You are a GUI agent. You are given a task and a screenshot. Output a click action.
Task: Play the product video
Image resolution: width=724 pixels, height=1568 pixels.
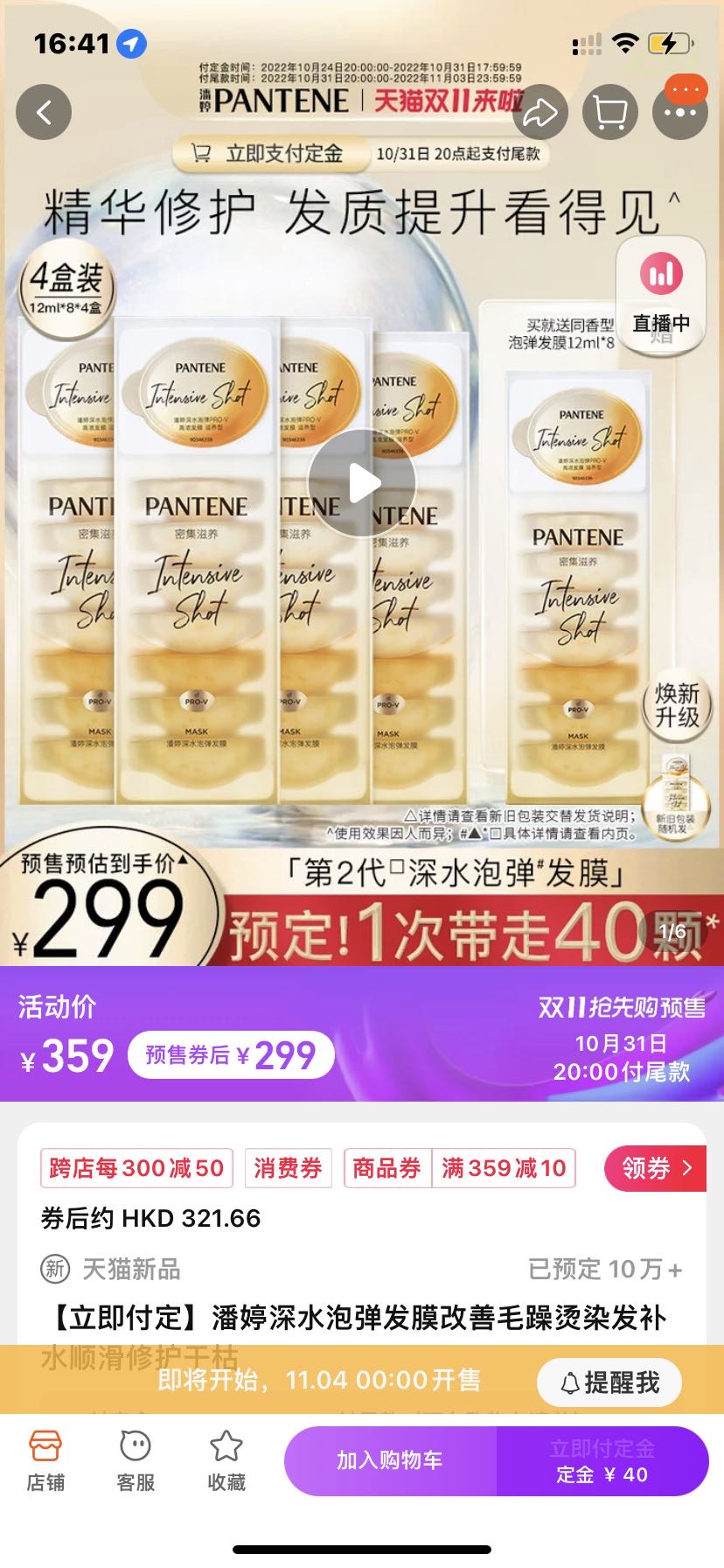coord(362,482)
